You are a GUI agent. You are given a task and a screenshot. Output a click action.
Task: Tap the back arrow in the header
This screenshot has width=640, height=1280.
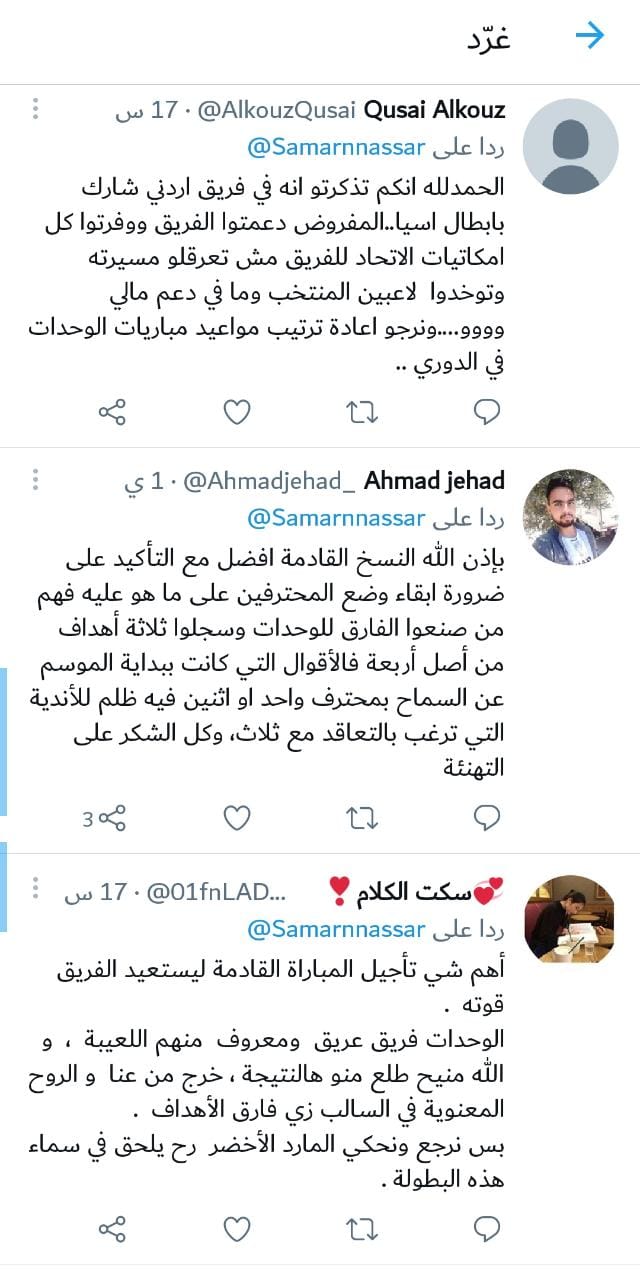coord(590,37)
